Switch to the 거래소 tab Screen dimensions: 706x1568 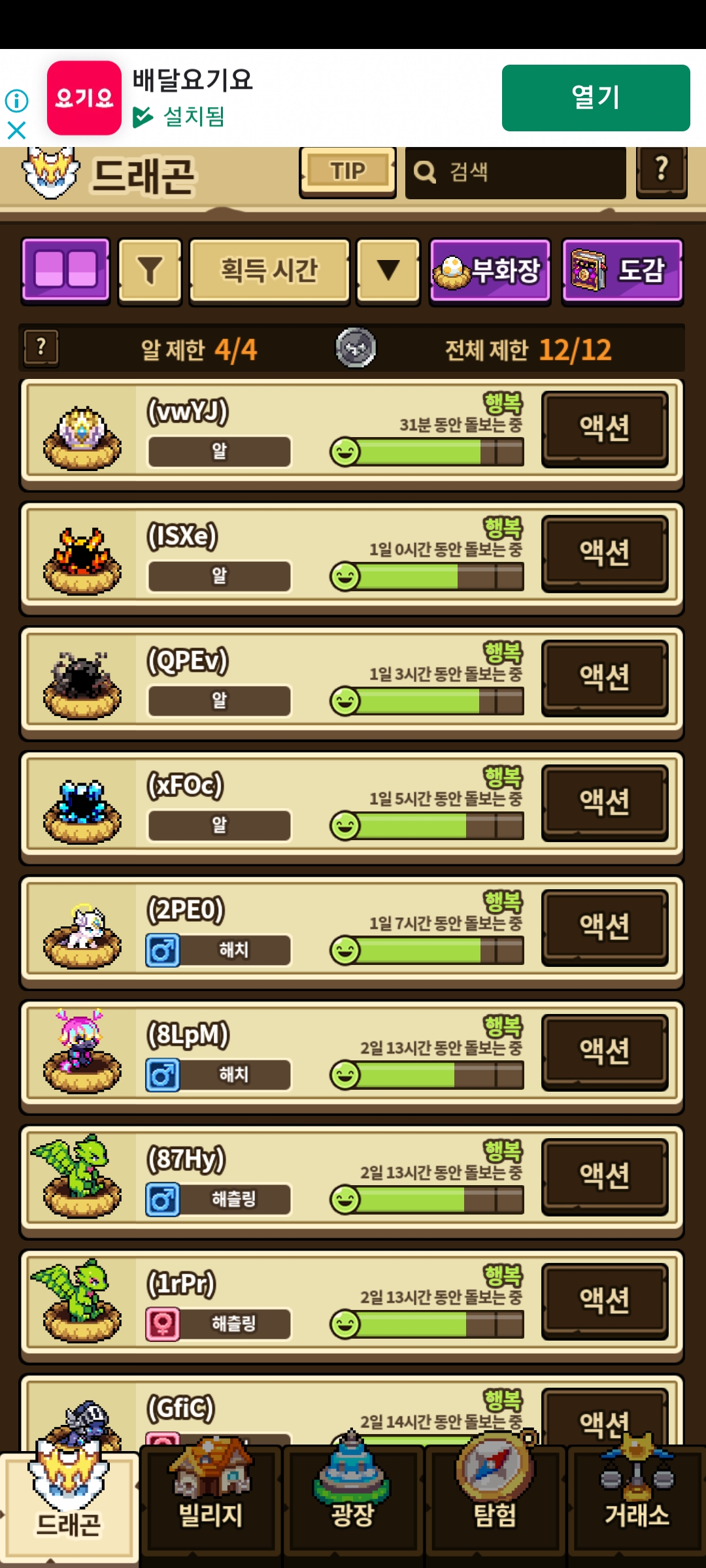point(637,1503)
